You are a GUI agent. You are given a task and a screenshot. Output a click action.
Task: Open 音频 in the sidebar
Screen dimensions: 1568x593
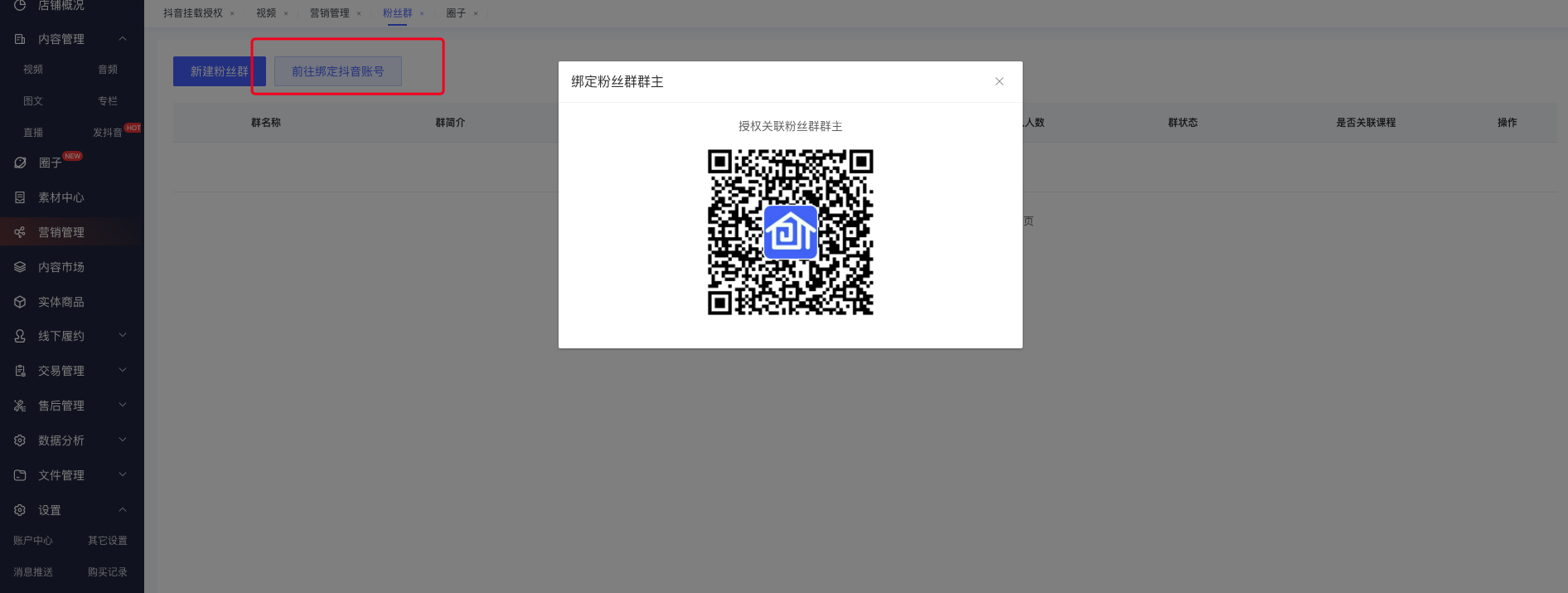click(x=108, y=70)
